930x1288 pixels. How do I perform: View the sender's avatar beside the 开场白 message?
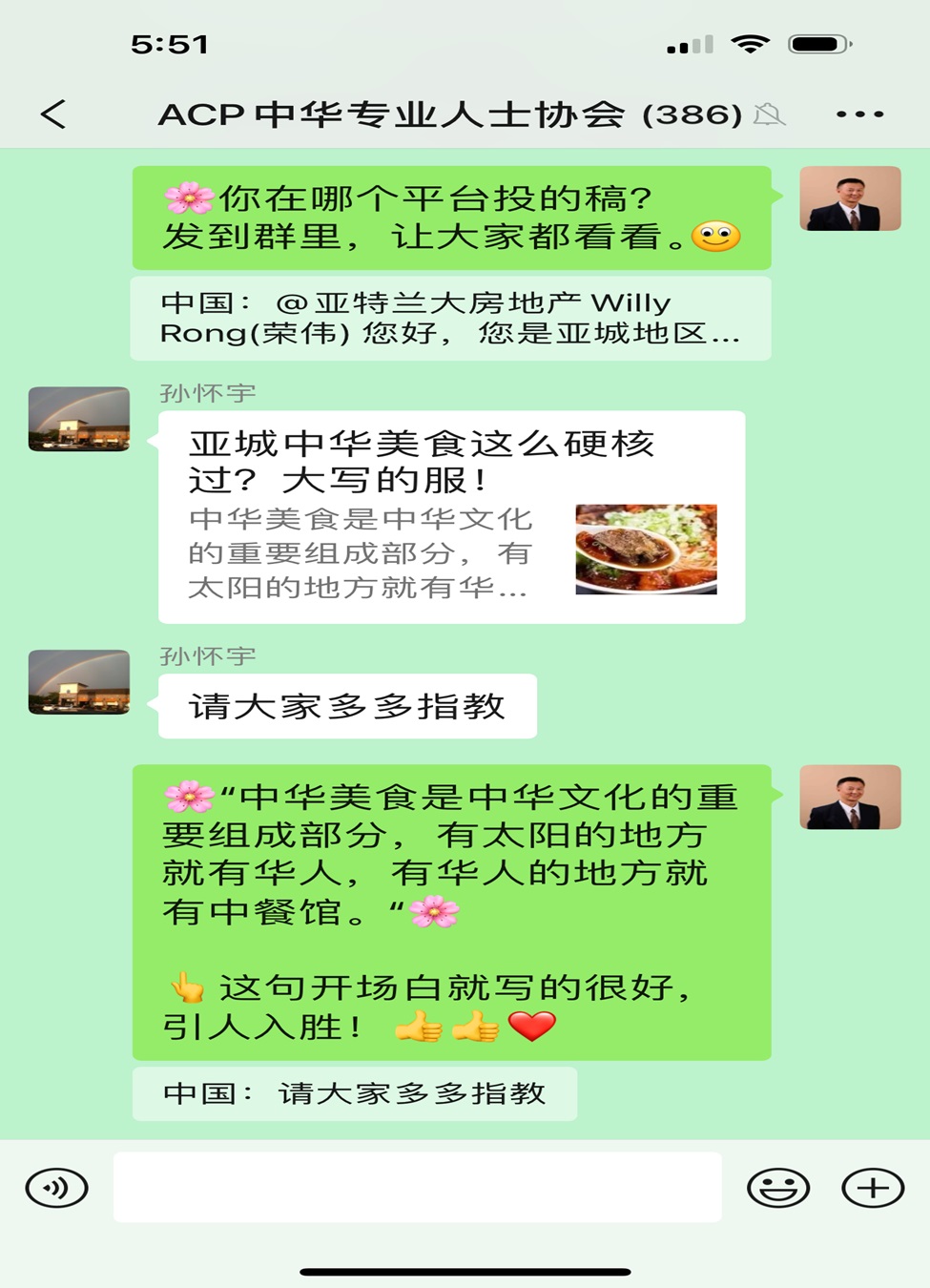point(850,797)
